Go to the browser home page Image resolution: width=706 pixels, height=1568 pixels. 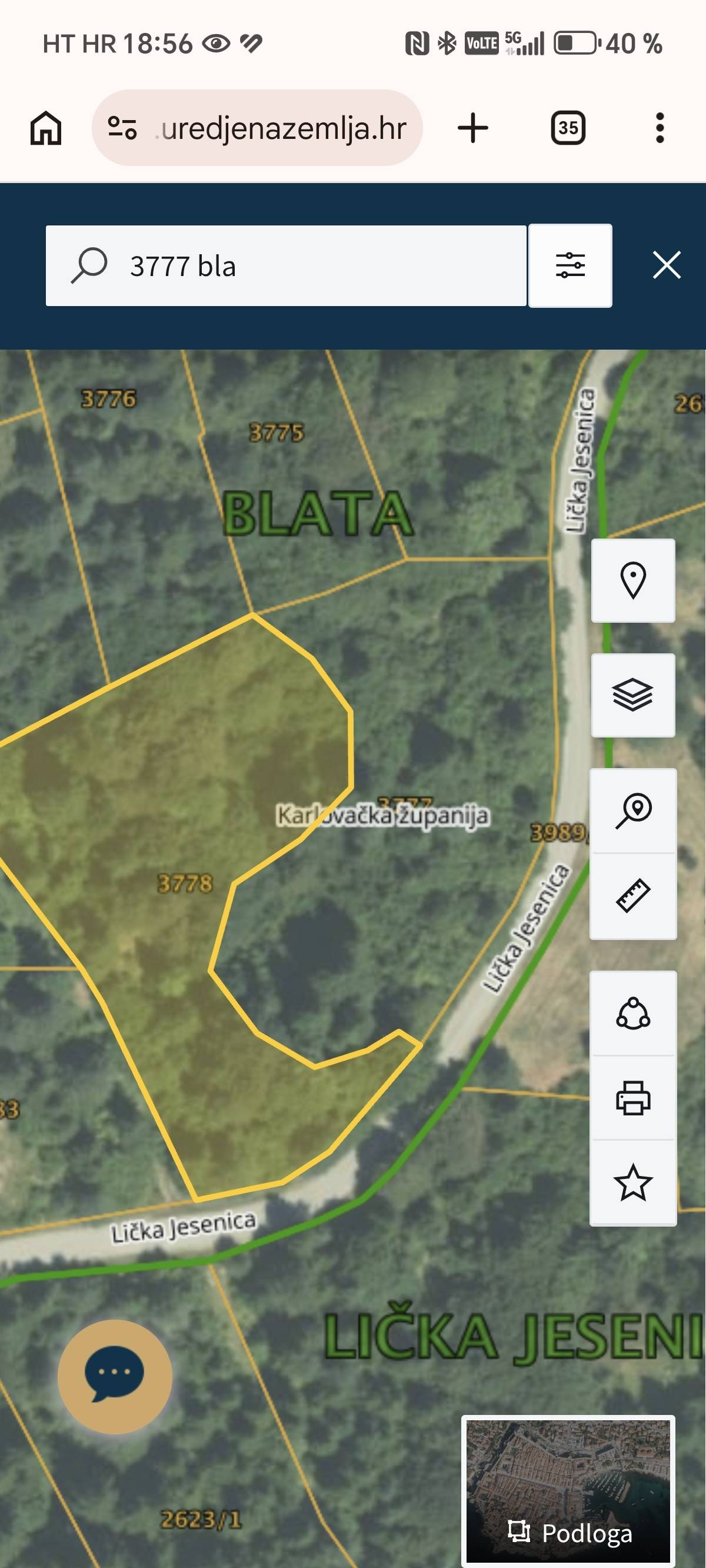tap(46, 128)
